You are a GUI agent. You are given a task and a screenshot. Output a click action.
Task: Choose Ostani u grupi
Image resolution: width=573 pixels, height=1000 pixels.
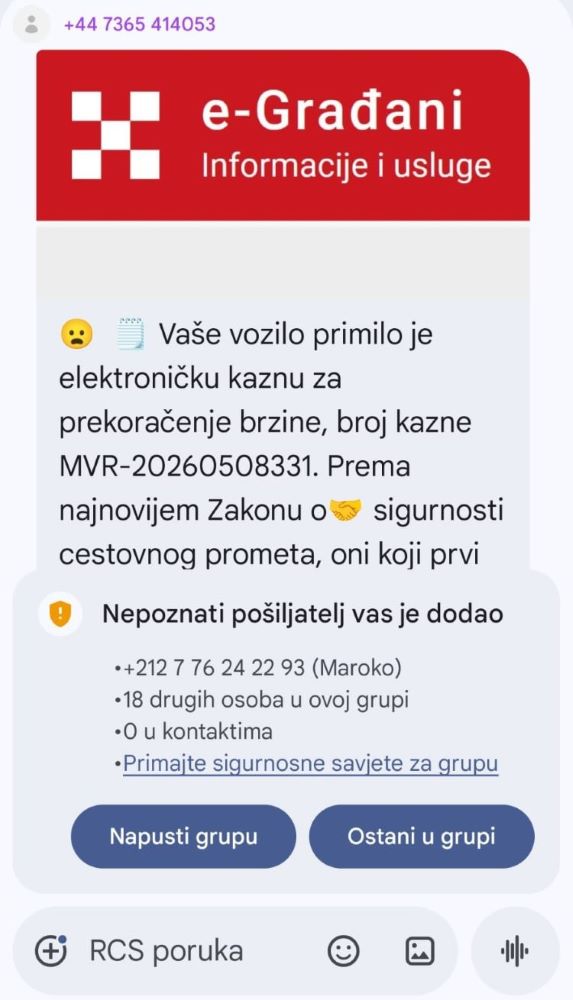[422, 836]
